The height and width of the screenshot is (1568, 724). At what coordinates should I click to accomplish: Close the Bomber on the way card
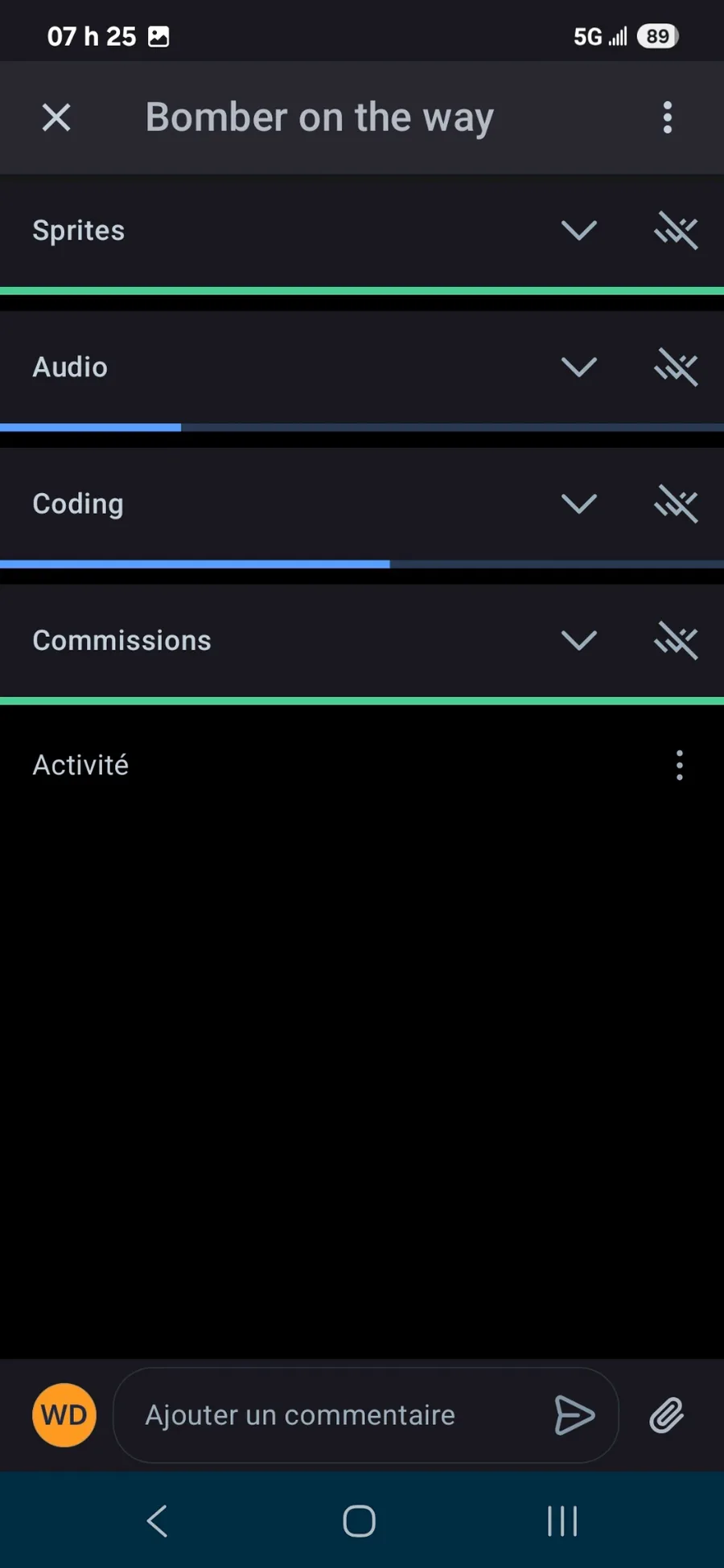pos(56,117)
